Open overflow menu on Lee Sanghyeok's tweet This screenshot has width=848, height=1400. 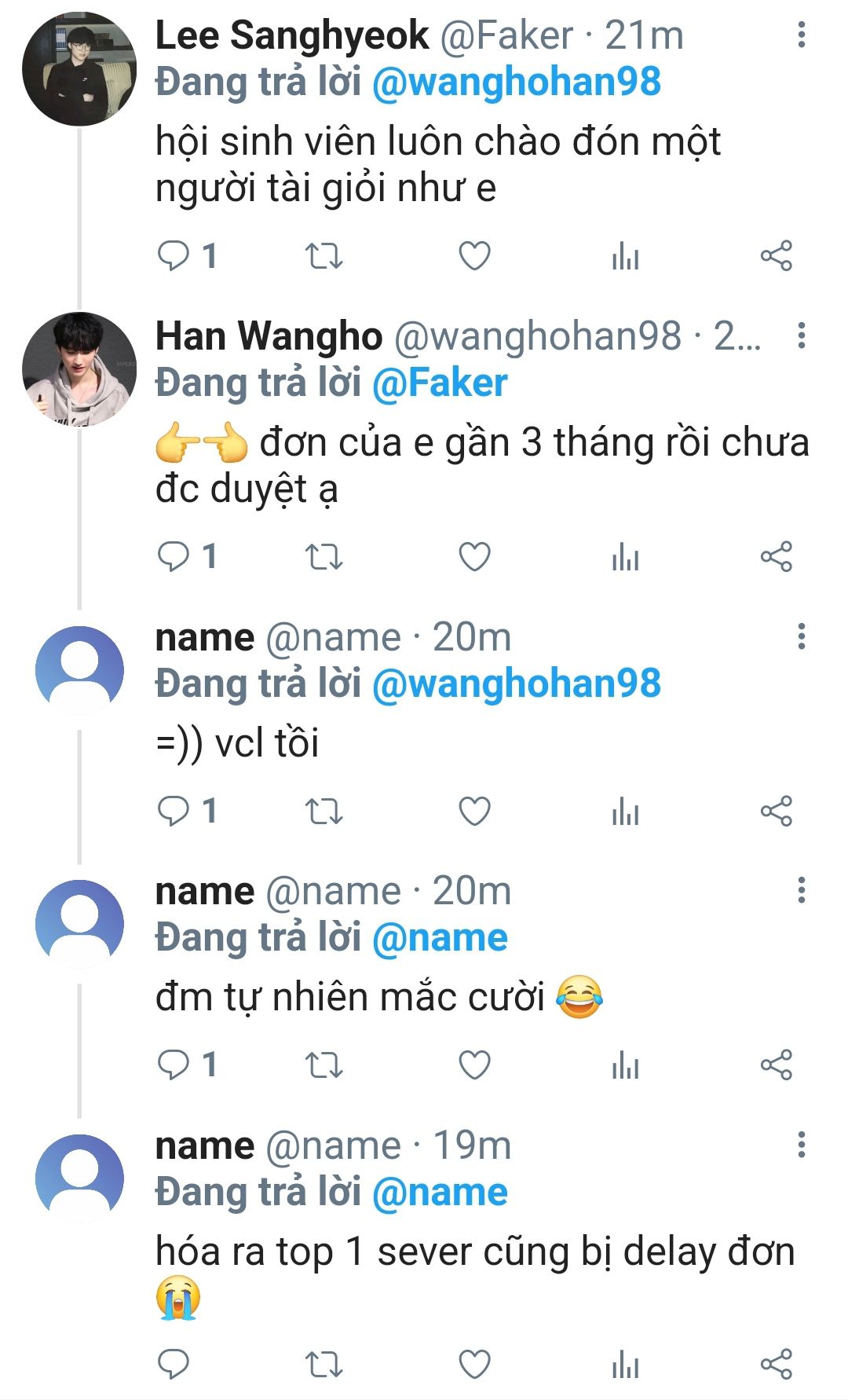tap(801, 35)
